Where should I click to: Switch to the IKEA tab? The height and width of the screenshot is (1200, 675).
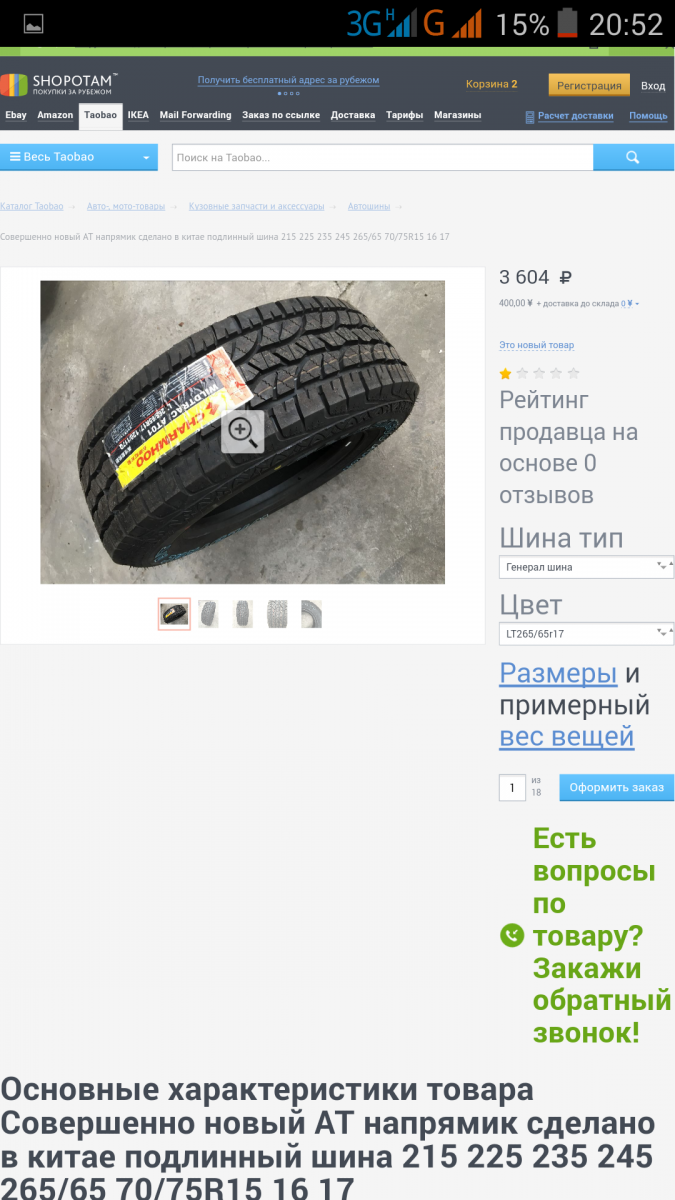(x=138, y=115)
